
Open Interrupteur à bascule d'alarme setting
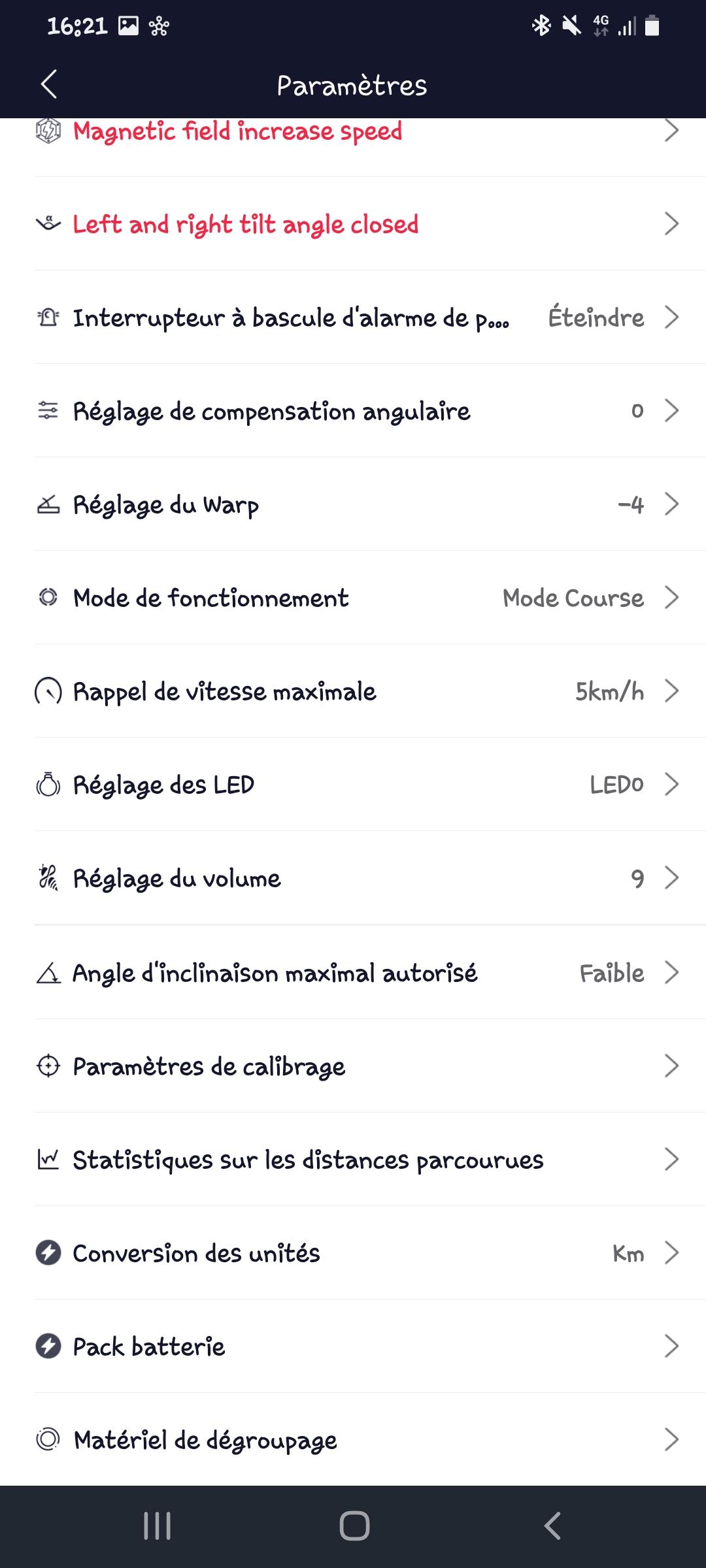click(x=353, y=318)
